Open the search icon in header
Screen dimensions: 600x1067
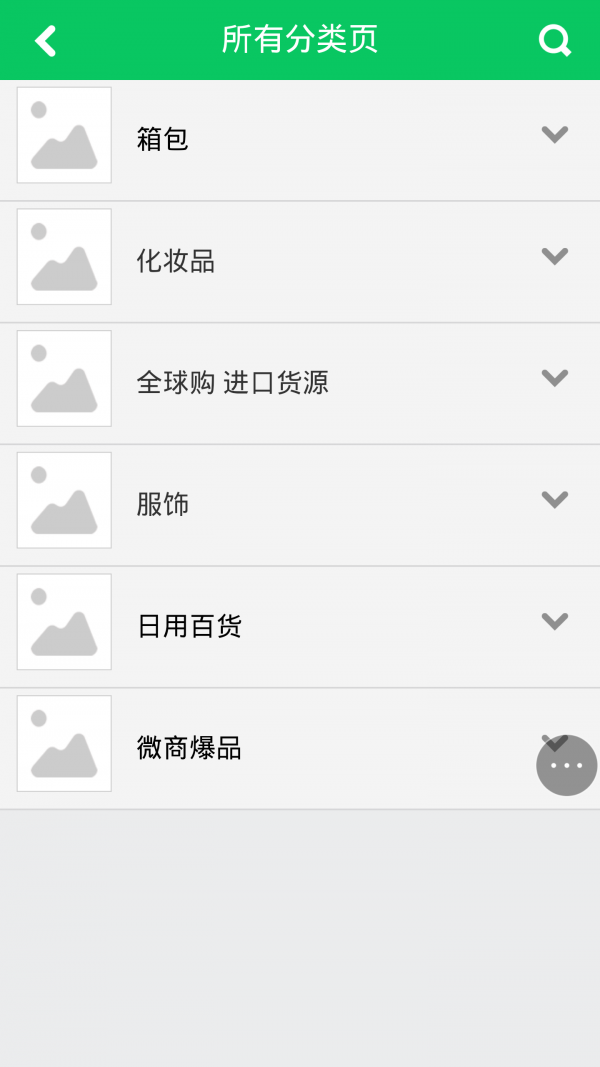(554, 41)
